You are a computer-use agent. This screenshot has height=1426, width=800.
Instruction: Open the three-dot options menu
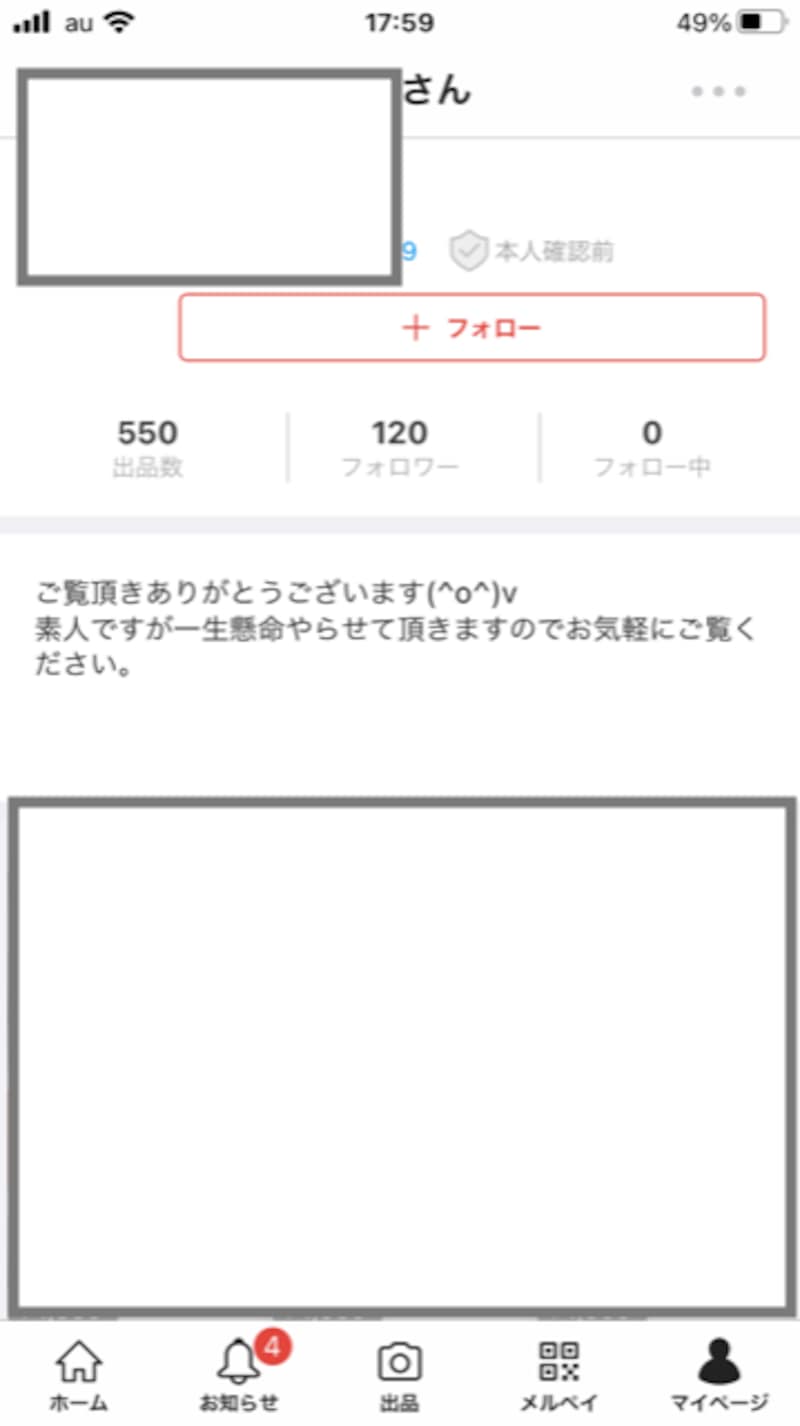point(718,91)
